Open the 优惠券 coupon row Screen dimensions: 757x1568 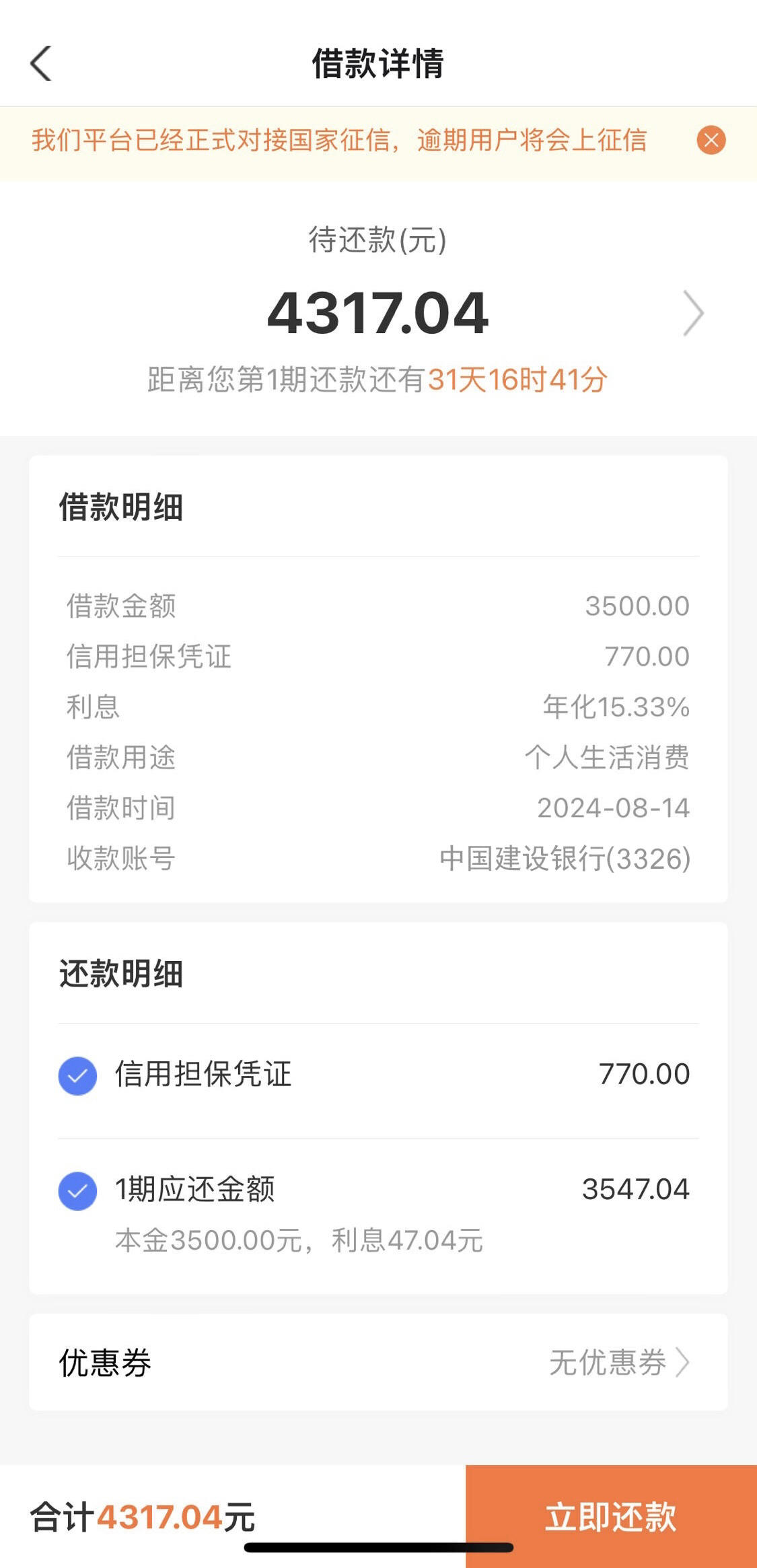pyautogui.click(x=378, y=1363)
